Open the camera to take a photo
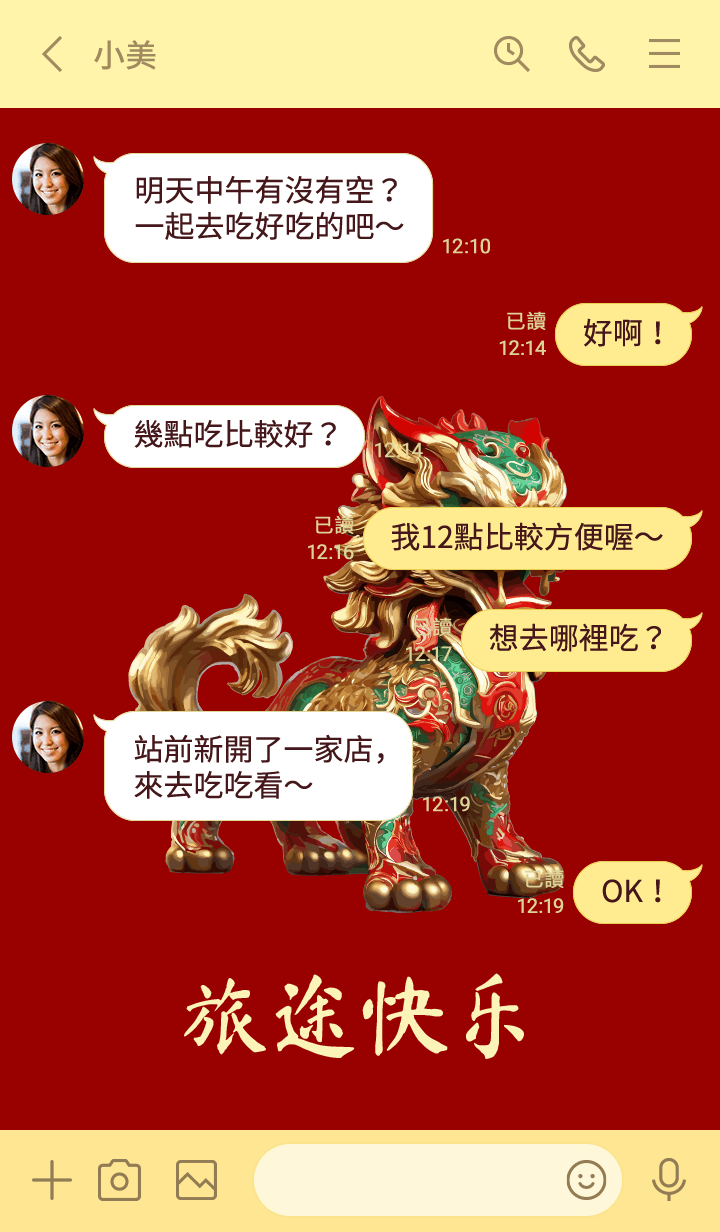Screen dimensions: 720x1232 coord(120,1181)
